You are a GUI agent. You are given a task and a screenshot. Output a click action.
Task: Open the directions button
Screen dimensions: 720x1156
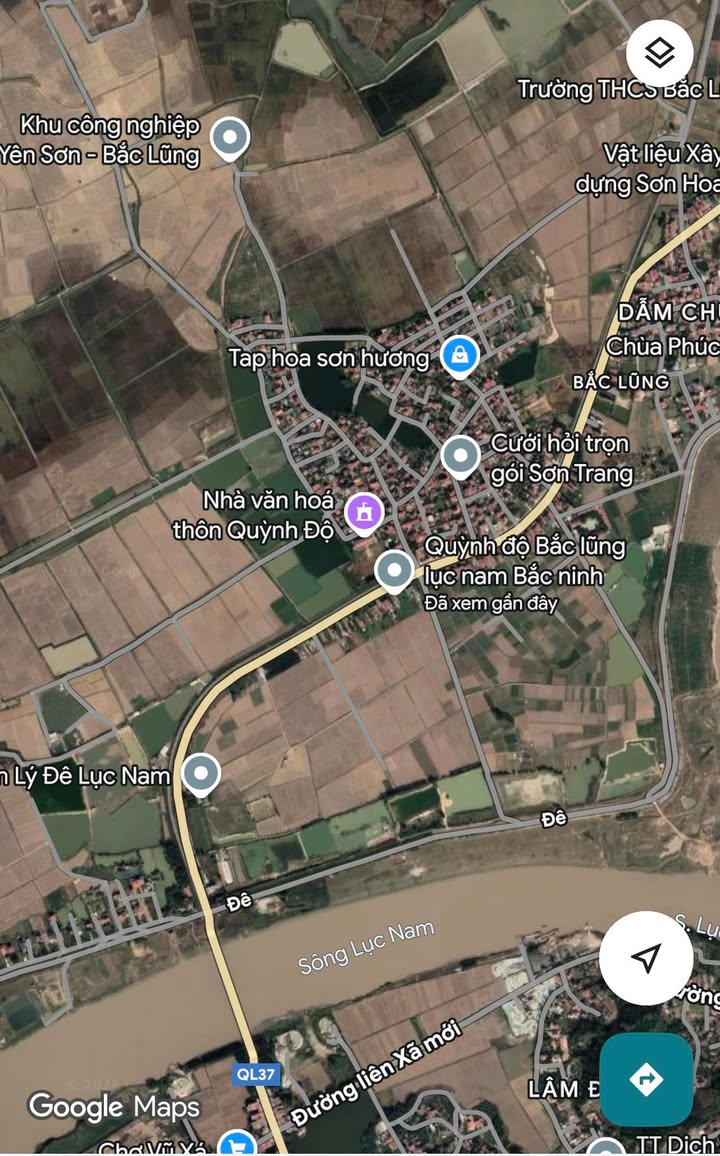pos(646,1079)
